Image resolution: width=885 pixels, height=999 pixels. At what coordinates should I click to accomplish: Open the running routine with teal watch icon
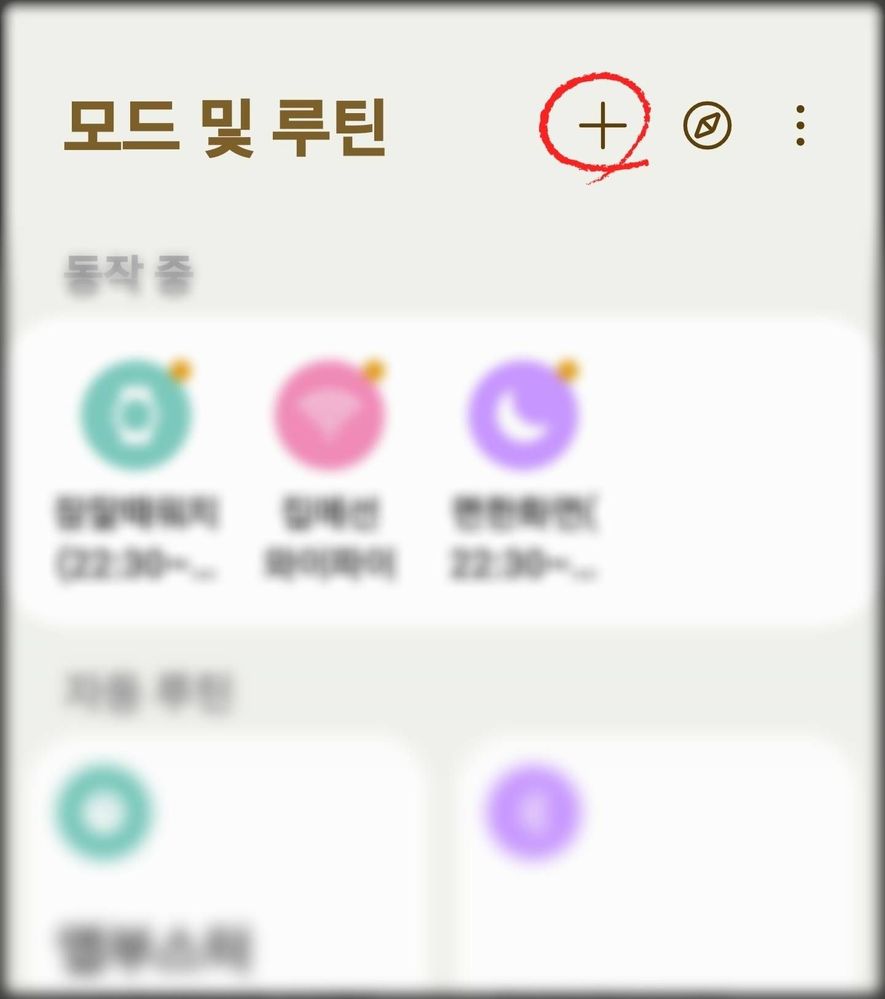coord(137,415)
